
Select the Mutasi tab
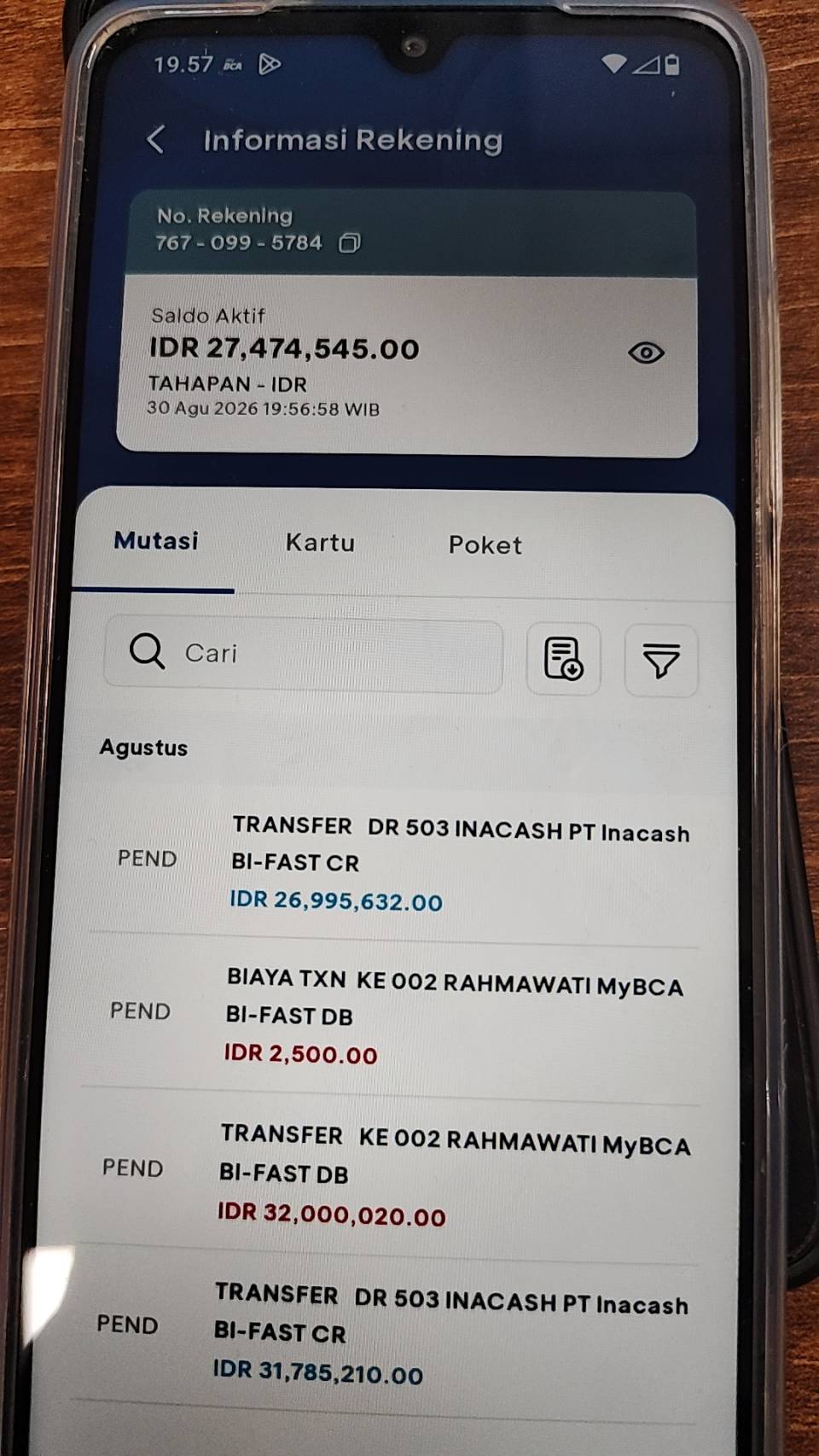[155, 541]
